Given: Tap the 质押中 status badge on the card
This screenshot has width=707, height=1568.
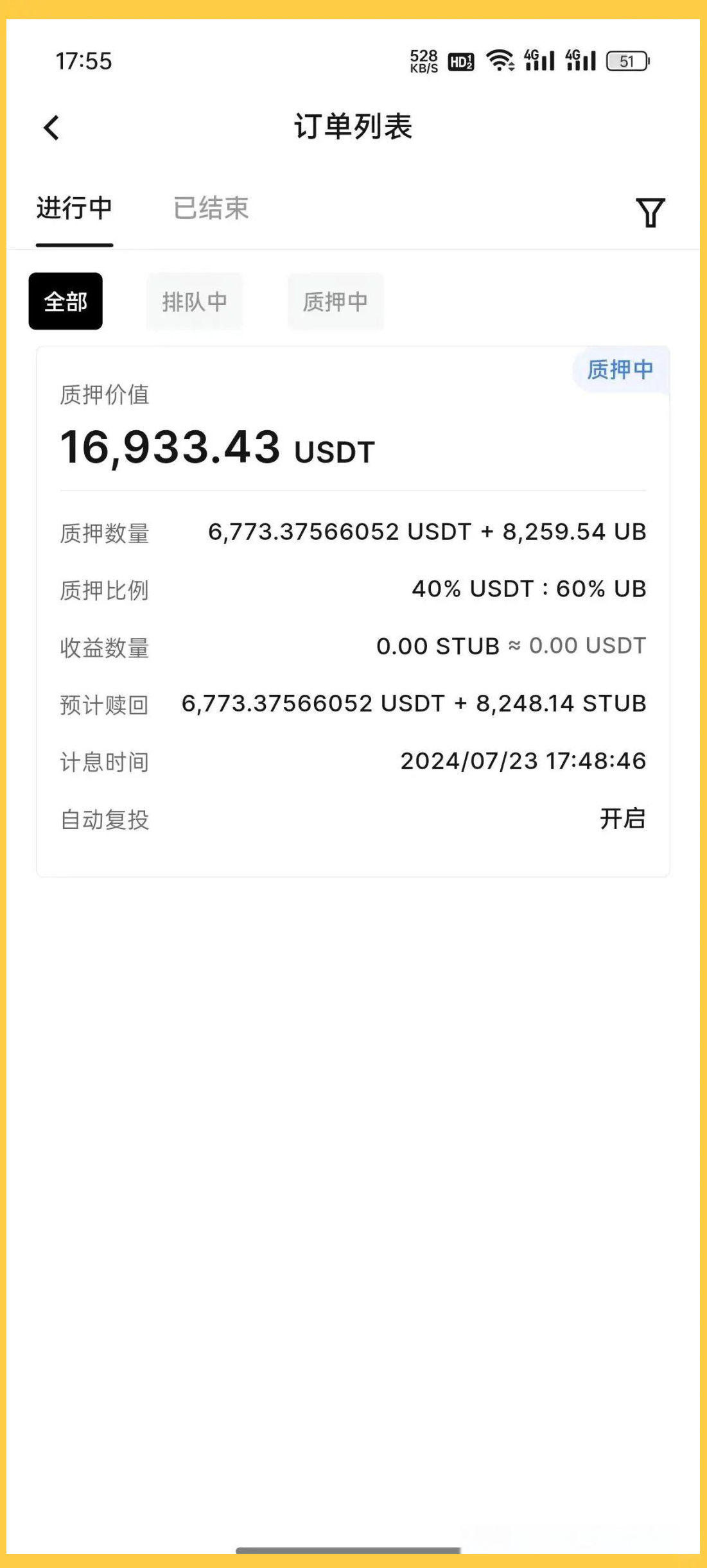Looking at the screenshot, I should pyautogui.click(x=619, y=369).
